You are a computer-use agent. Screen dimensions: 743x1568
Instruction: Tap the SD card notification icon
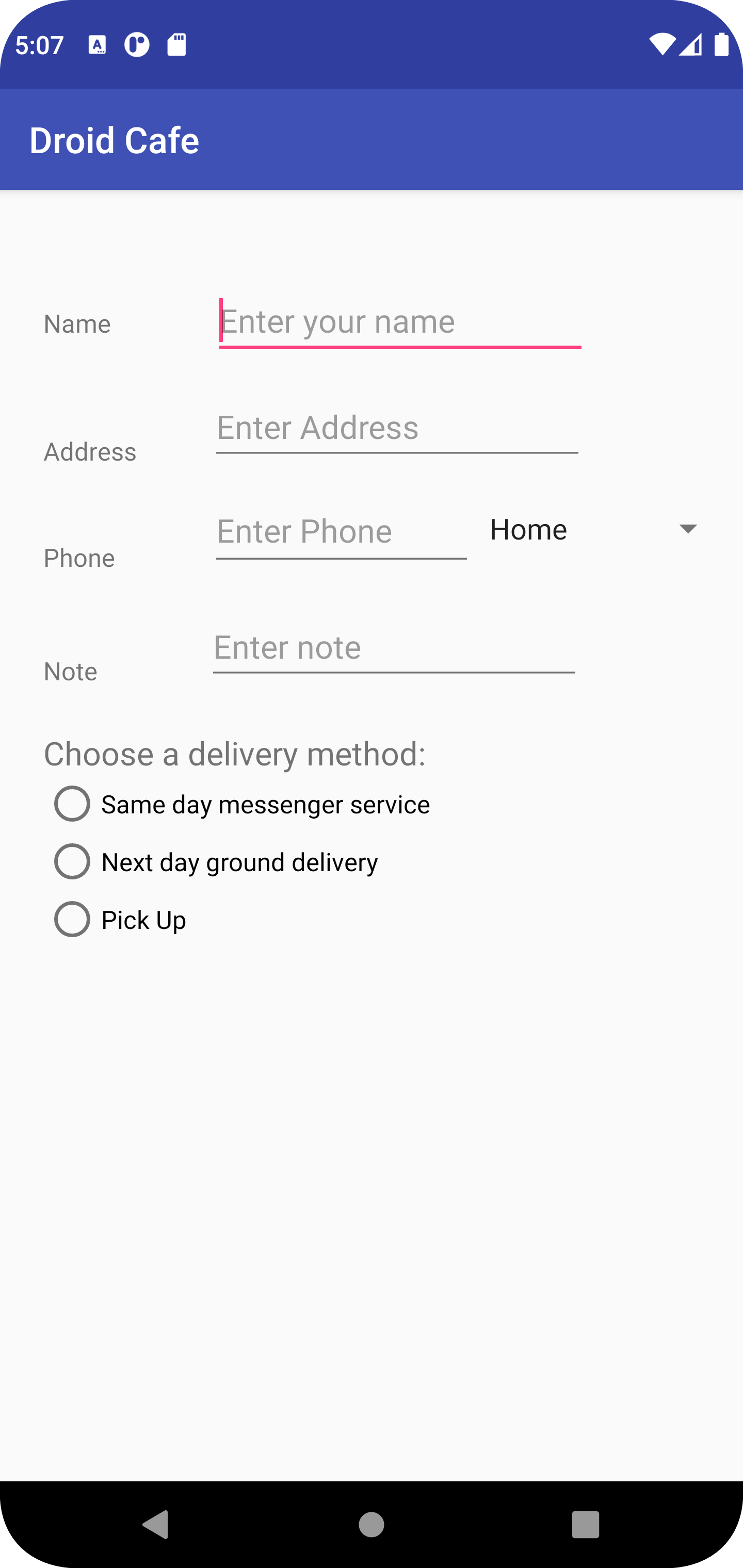(176, 44)
